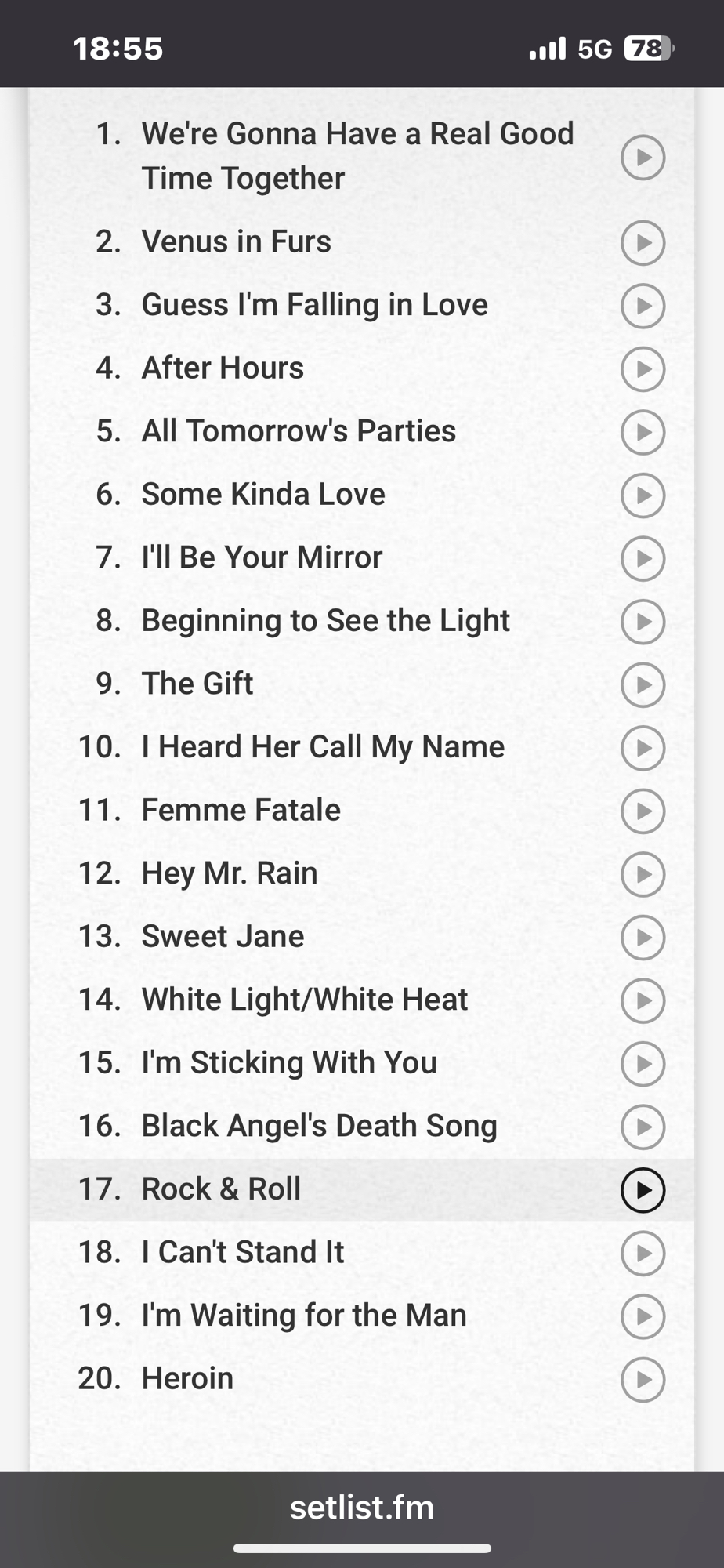Start playback of Guess I'm Falling in Love
The image size is (724, 1568).
click(643, 306)
